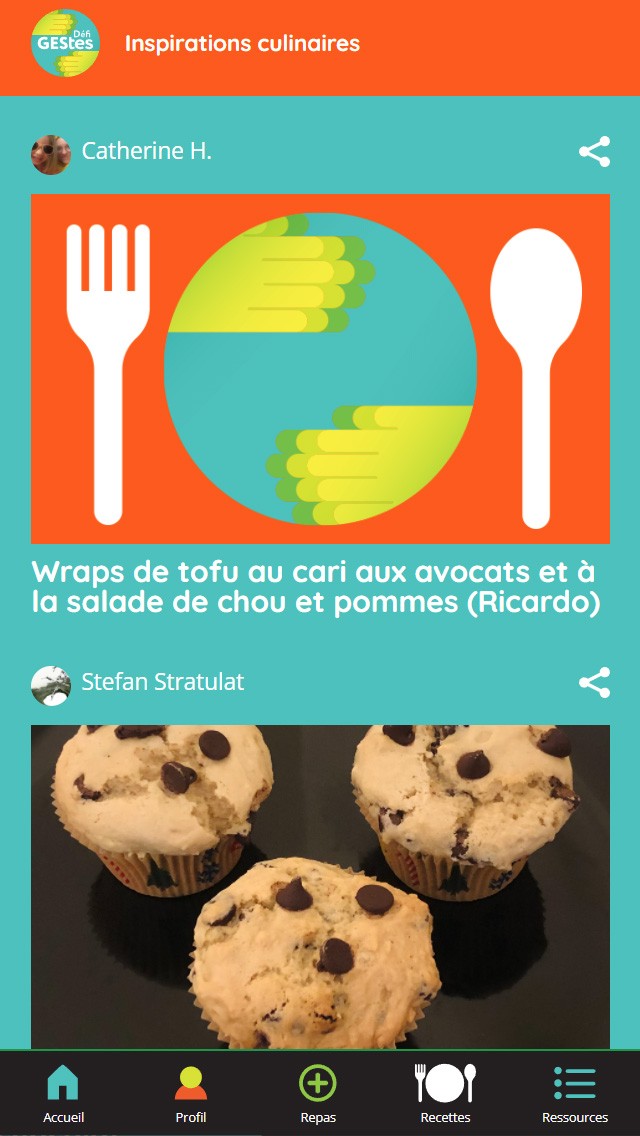This screenshot has height=1136, width=640.
Task: Open Stefan Stratulat's muffin photo
Action: tap(320, 885)
